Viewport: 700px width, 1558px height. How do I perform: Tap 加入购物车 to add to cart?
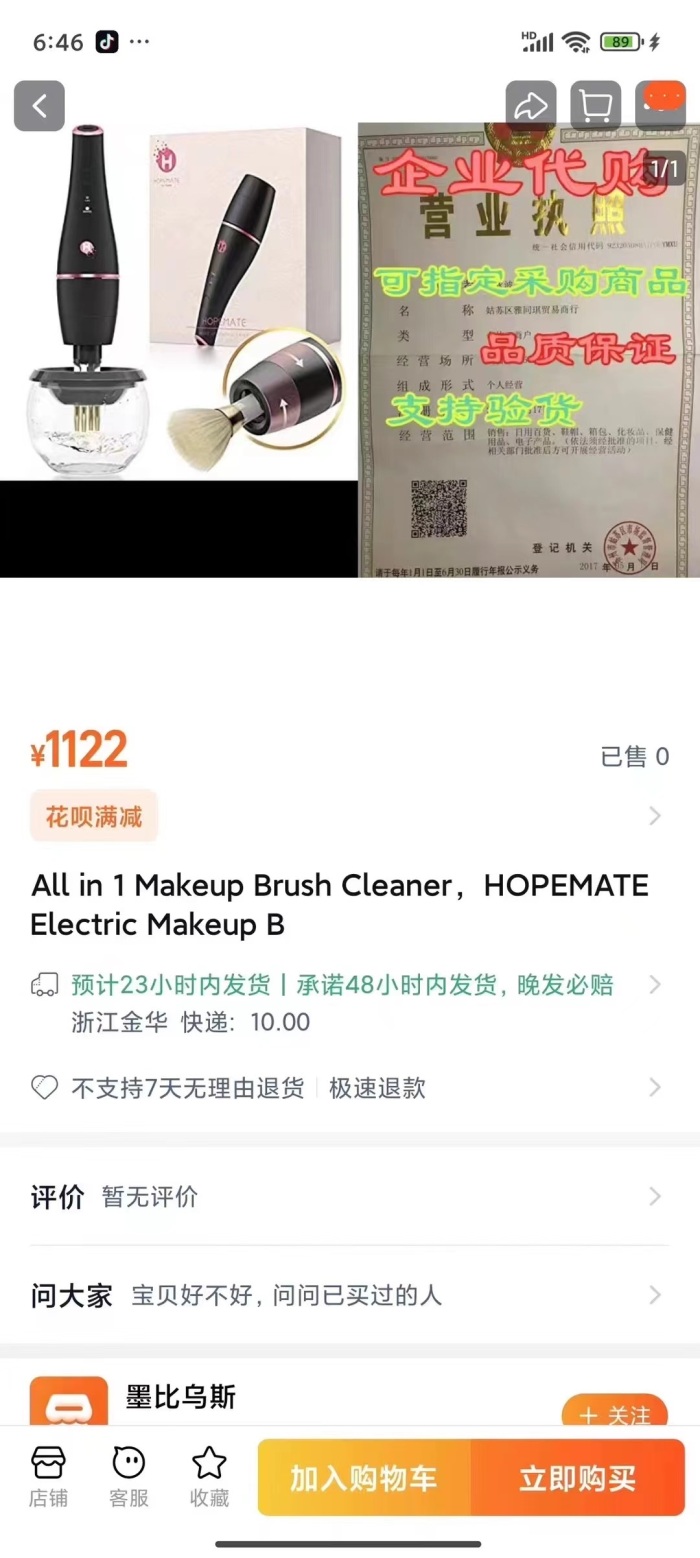(364, 1479)
